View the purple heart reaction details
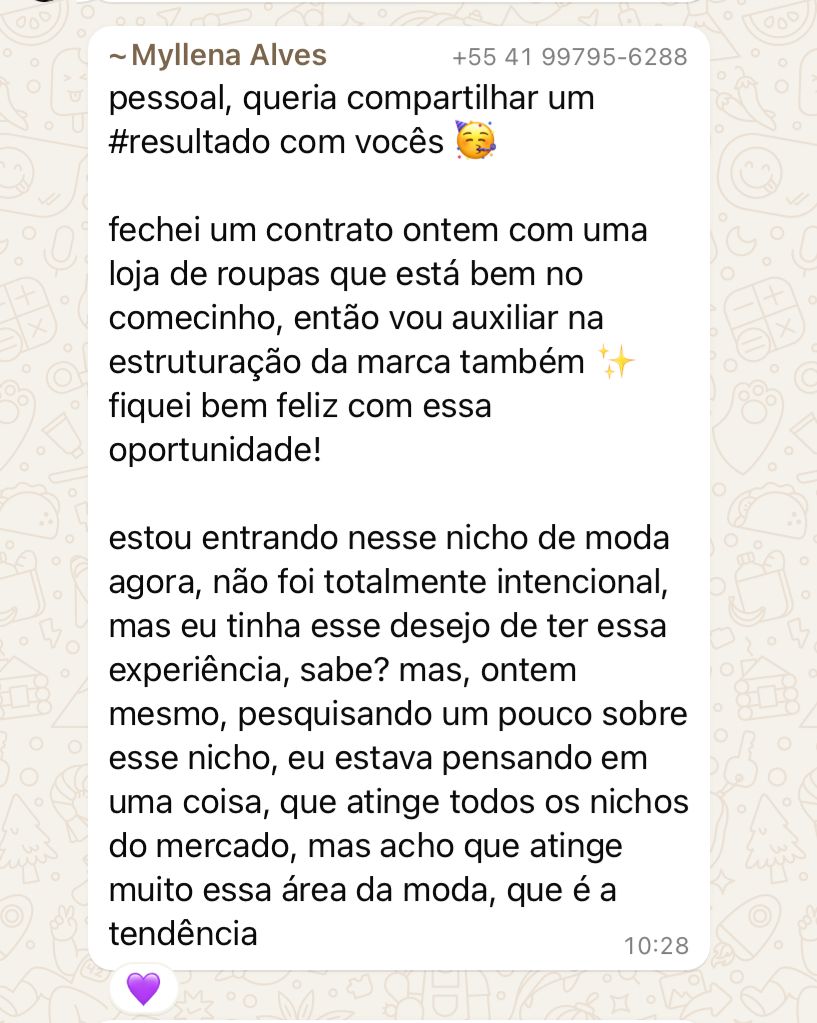This screenshot has height=1023, width=817. pos(143,989)
